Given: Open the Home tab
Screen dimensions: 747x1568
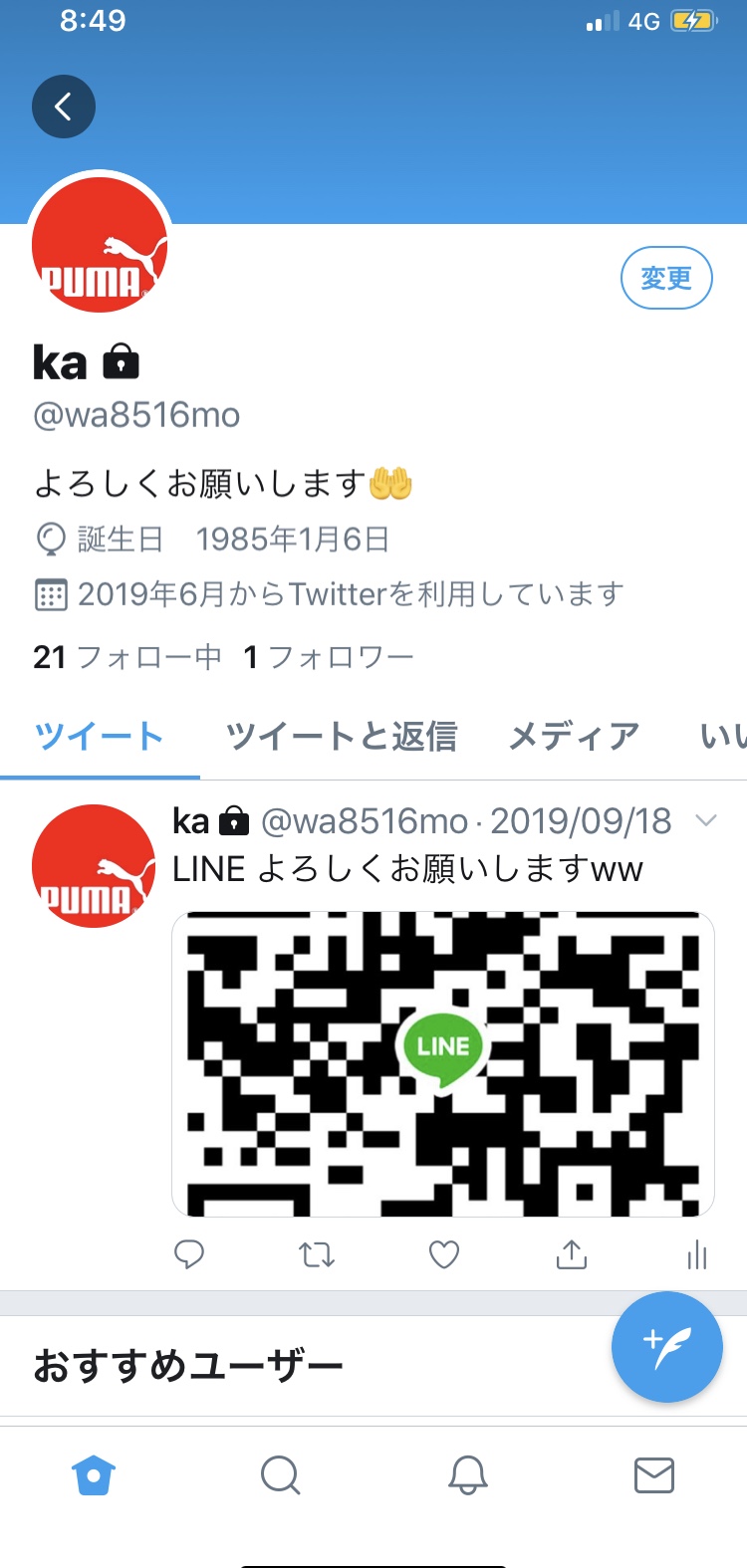Looking at the screenshot, I should pos(94,1475).
